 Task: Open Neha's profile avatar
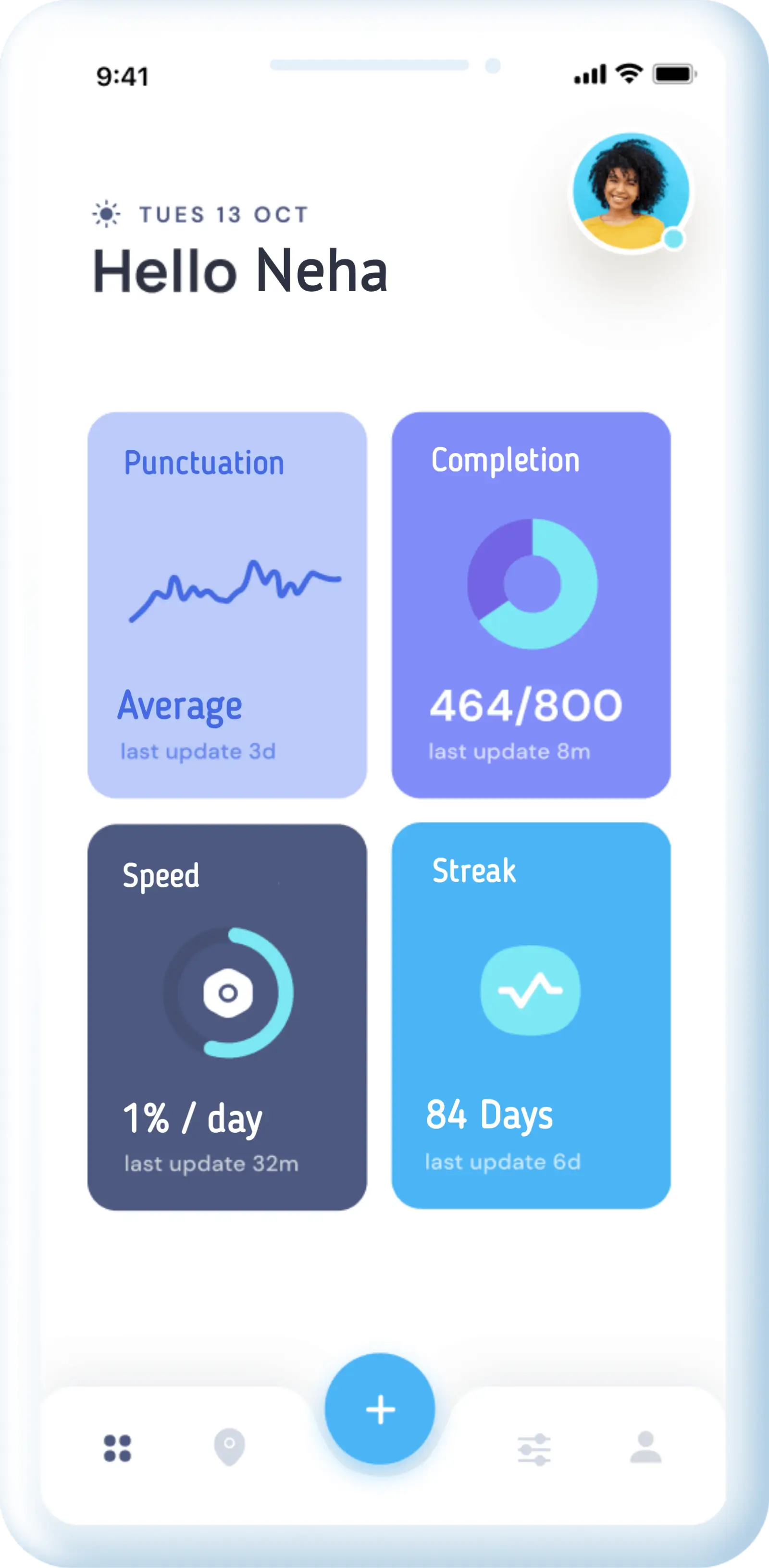coord(631,191)
